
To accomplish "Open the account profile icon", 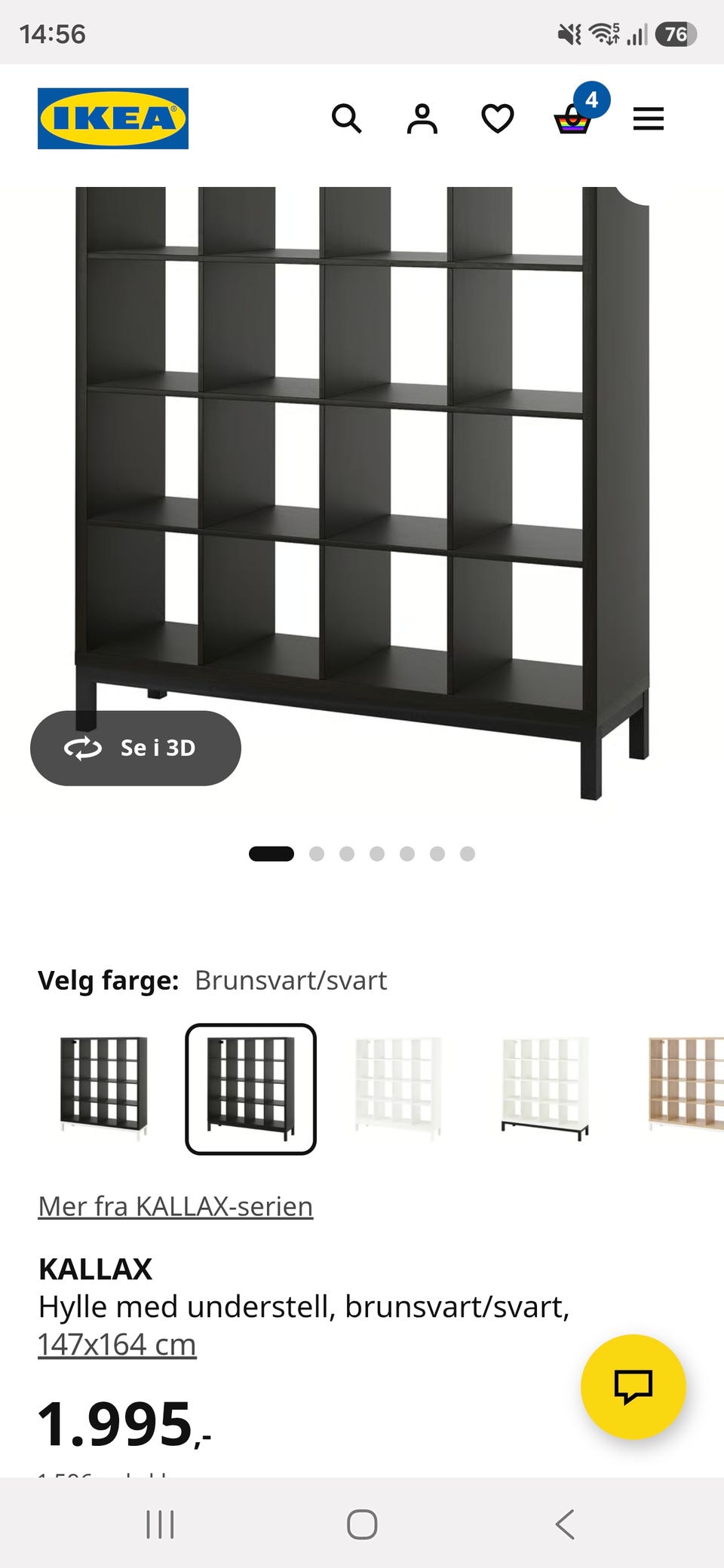I will [x=422, y=119].
